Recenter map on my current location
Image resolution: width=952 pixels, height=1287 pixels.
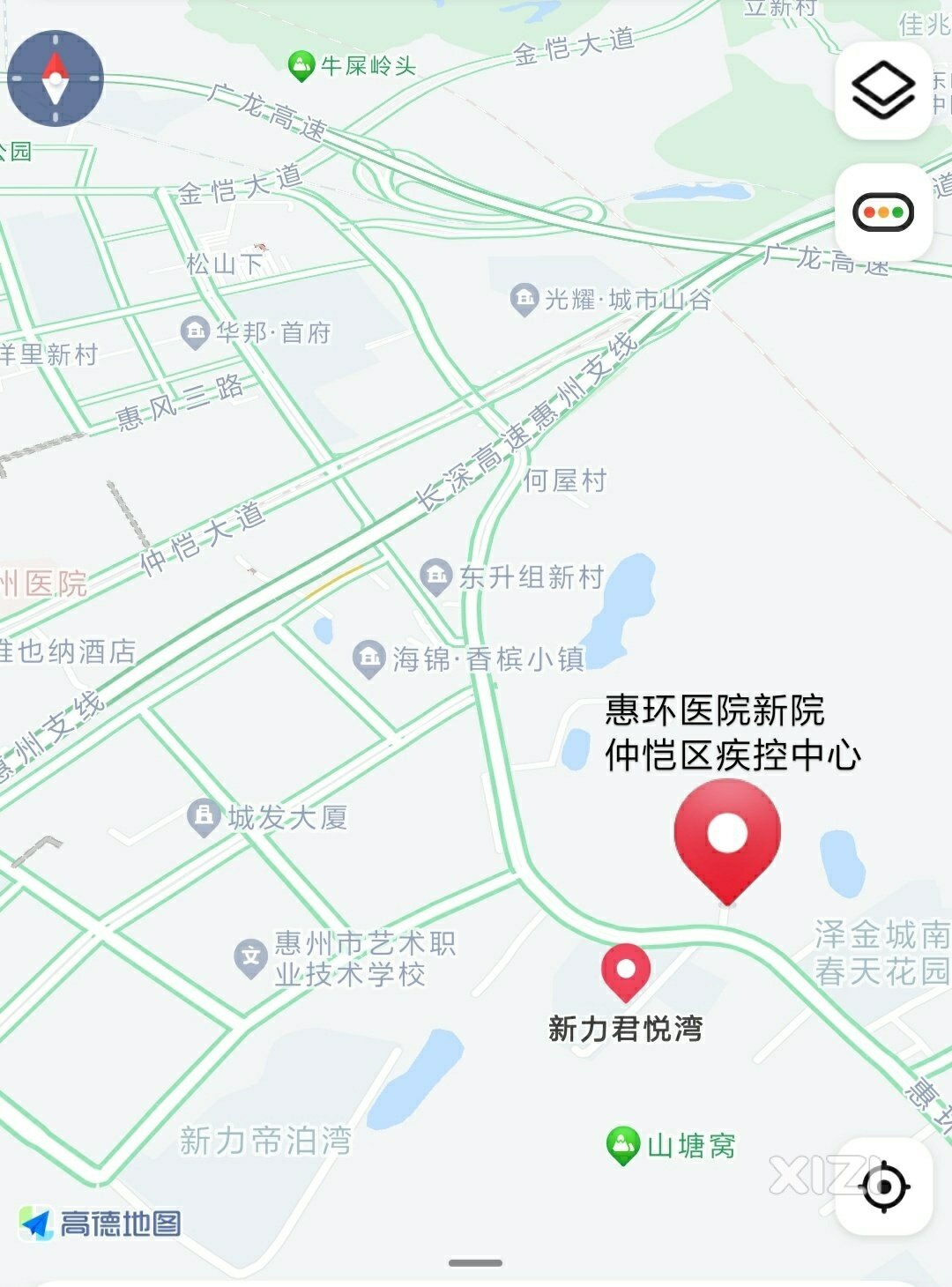click(x=883, y=1187)
